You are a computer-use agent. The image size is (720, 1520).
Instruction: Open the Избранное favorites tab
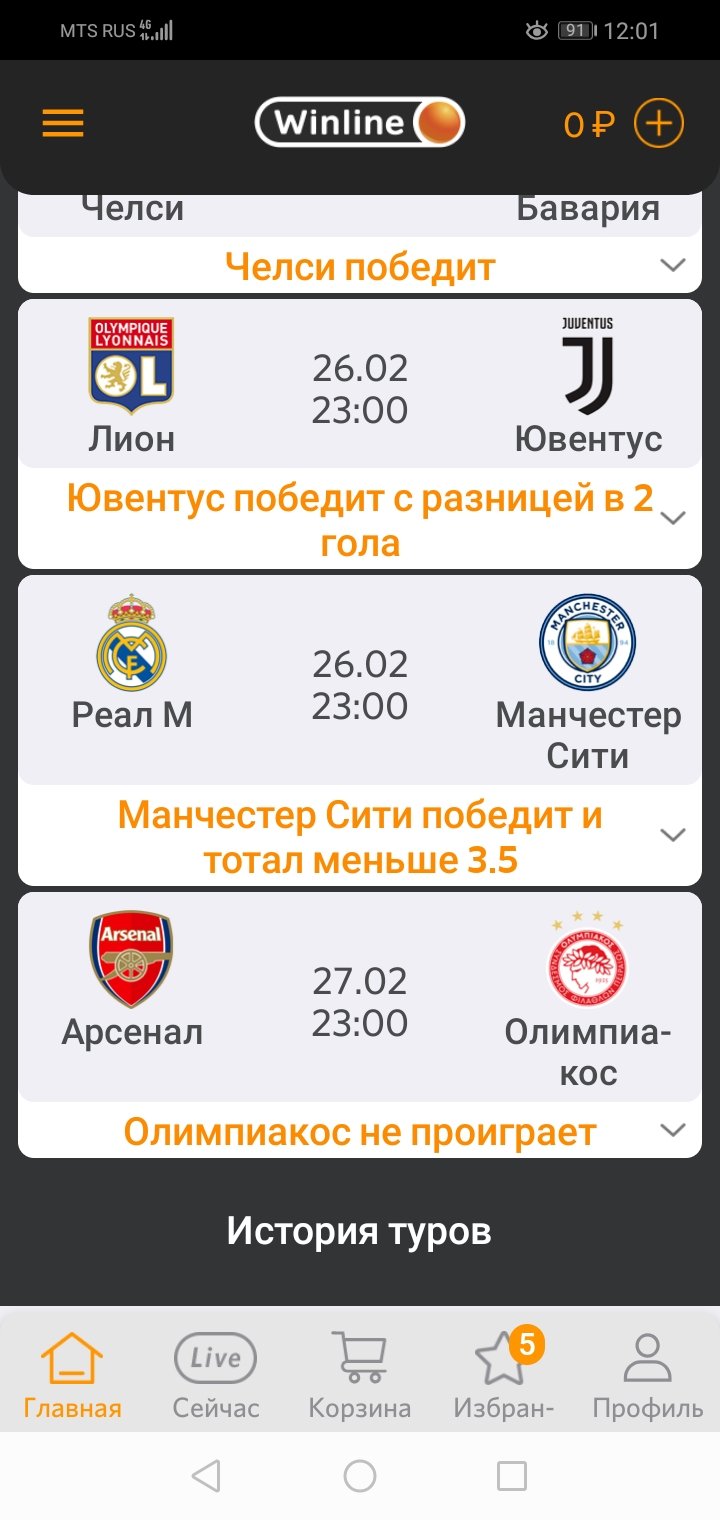click(504, 1375)
